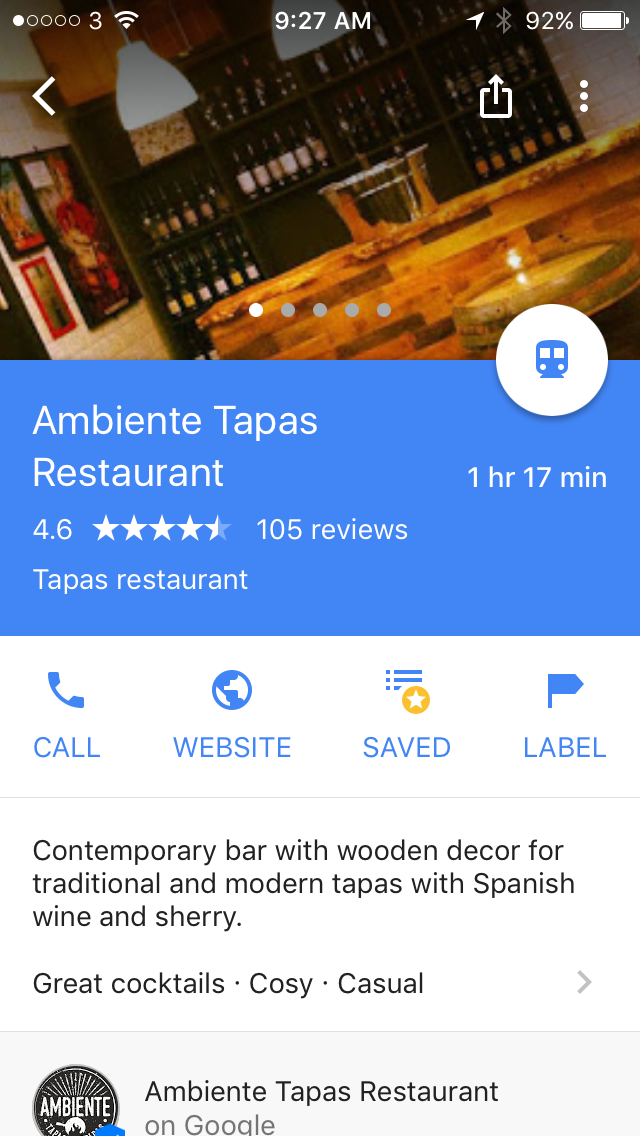View the restaurant's 105 reviews
Image resolution: width=640 pixels, height=1136 pixels.
[x=332, y=529]
